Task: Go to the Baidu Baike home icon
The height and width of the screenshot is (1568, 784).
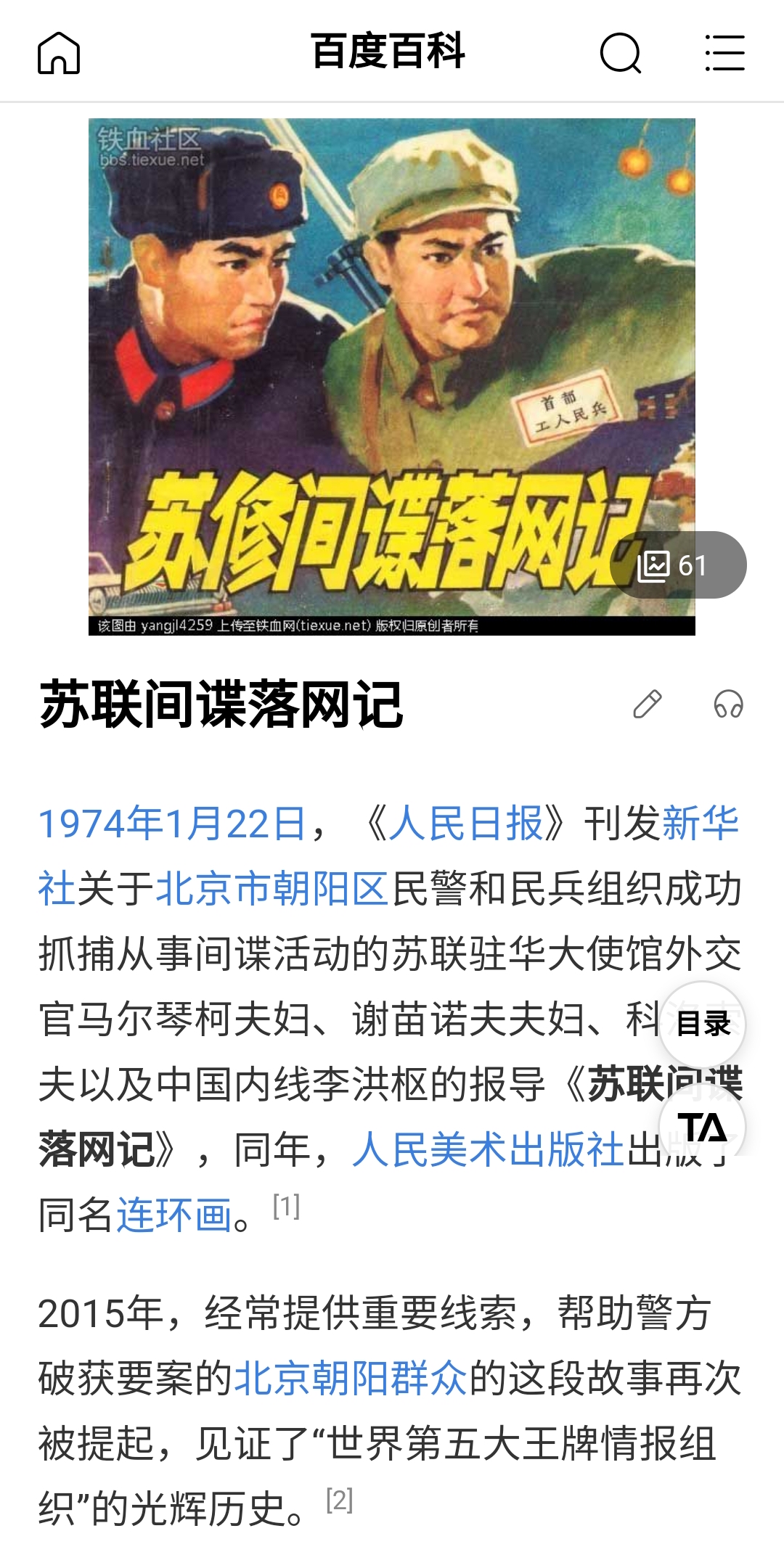Action: pos(59,53)
